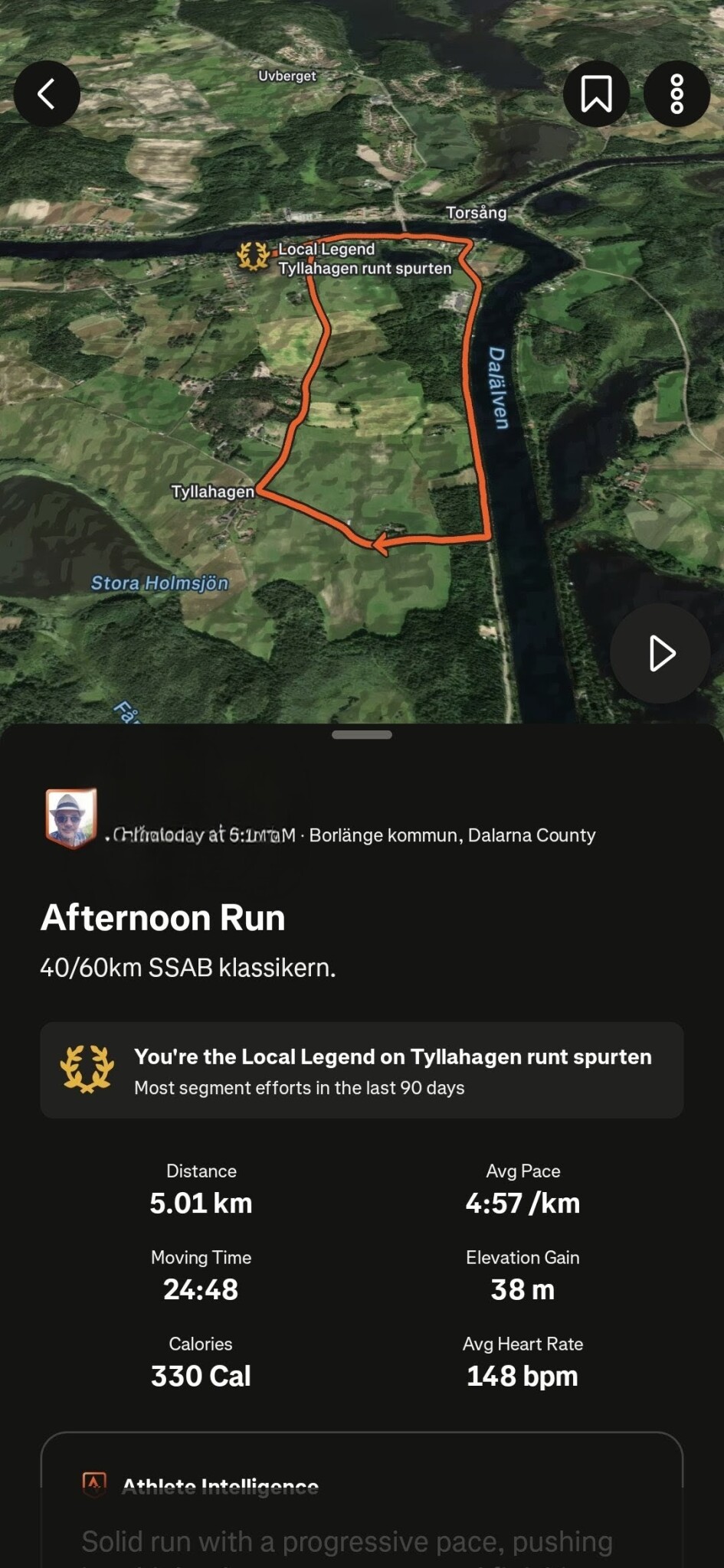Open the Local Legend Tyllahagen runt spurten card

[x=362, y=1070]
